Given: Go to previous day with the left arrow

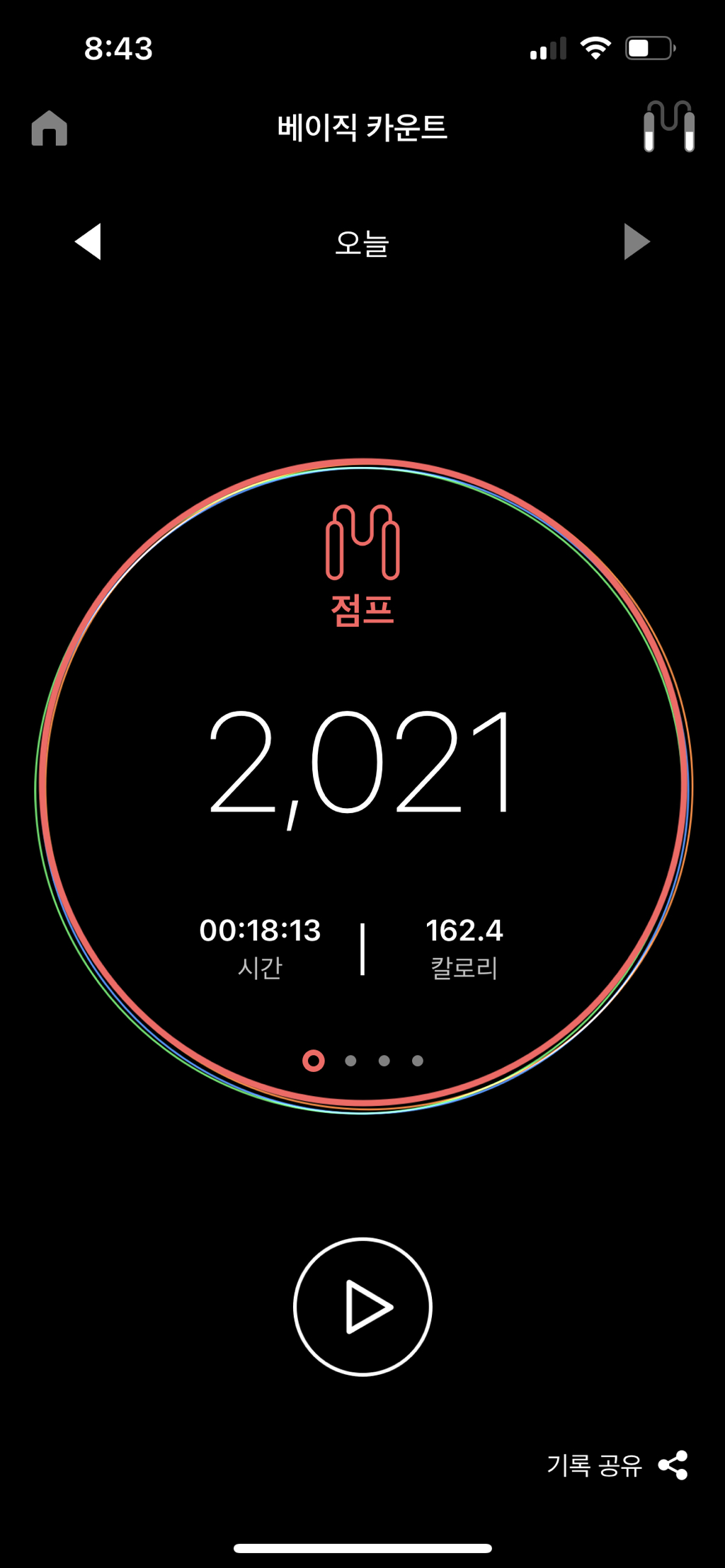Looking at the screenshot, I should point(88,242).
